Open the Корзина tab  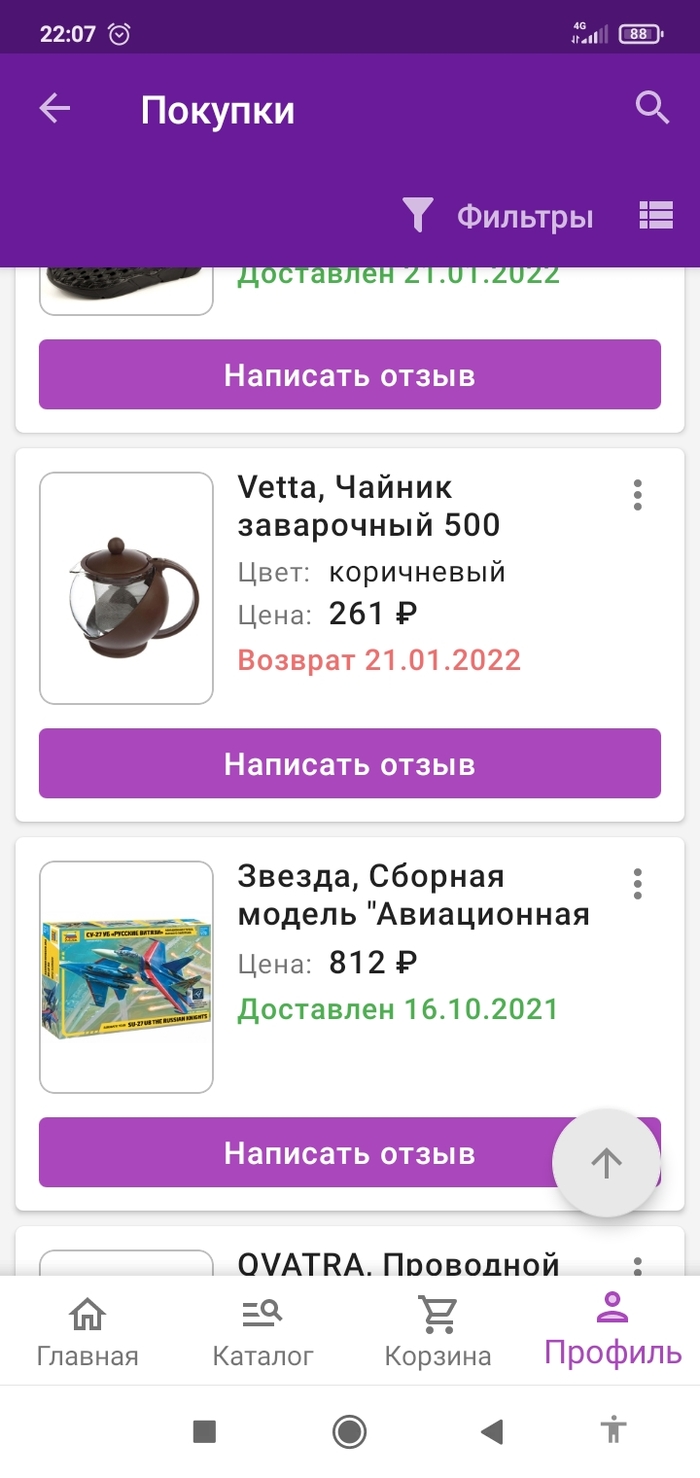[438, 1332]
